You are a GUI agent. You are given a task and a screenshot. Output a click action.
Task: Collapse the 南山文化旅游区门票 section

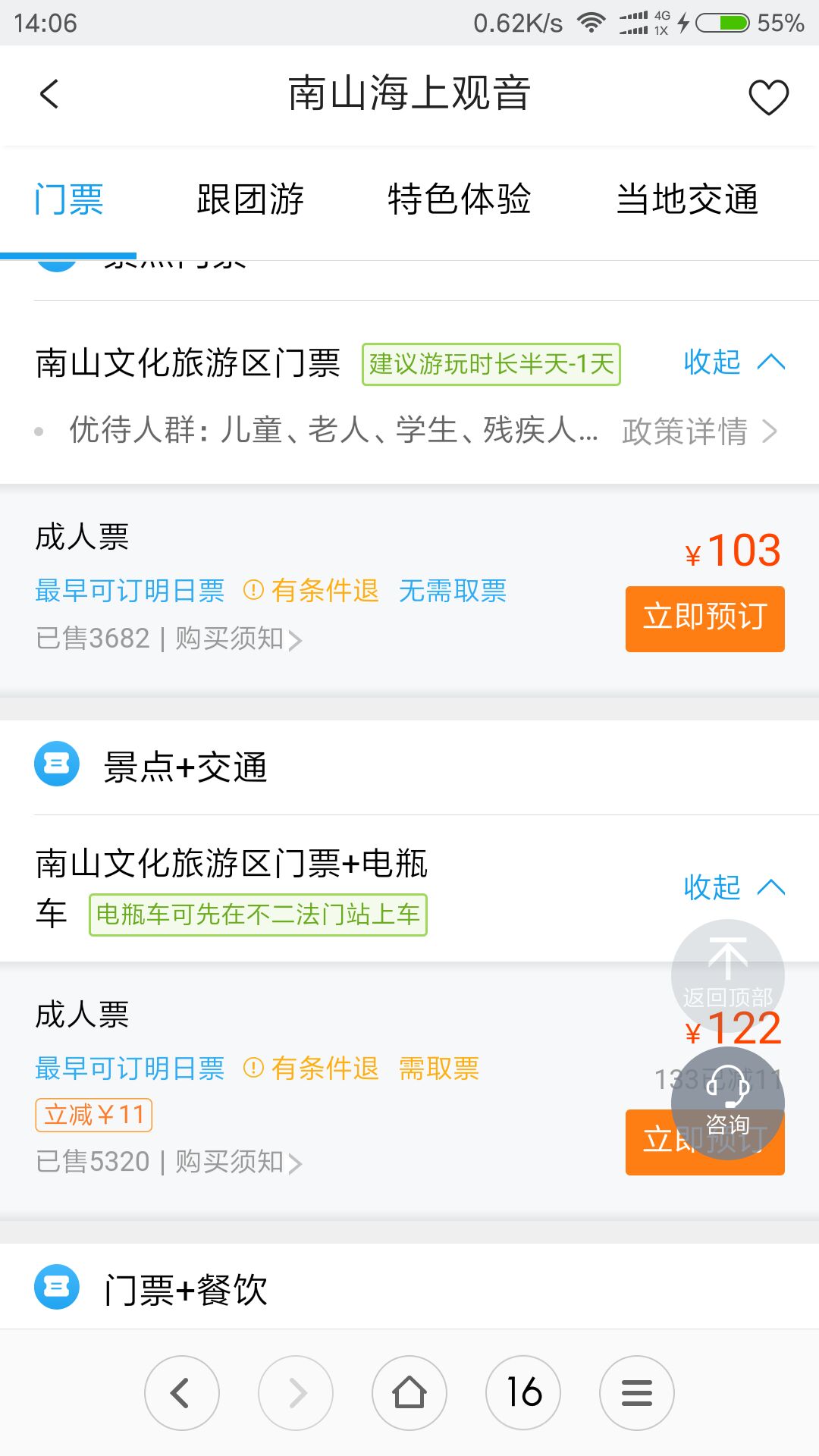pyautogui.click(x=734, y=362)
